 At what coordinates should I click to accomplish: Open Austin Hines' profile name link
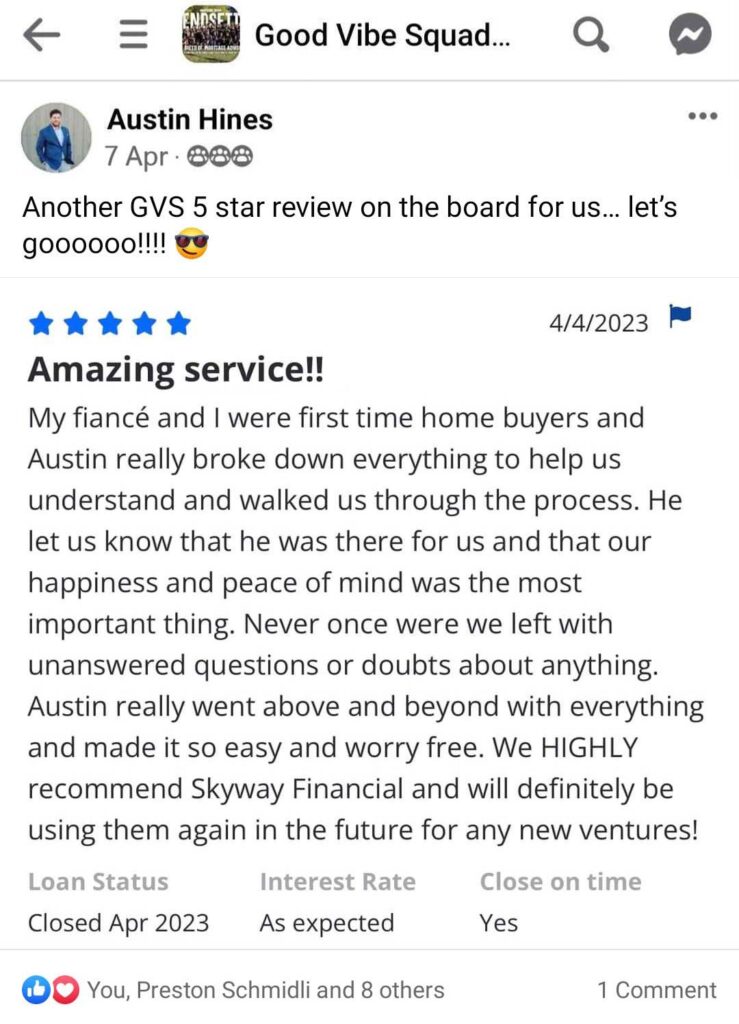click(190, 120)
